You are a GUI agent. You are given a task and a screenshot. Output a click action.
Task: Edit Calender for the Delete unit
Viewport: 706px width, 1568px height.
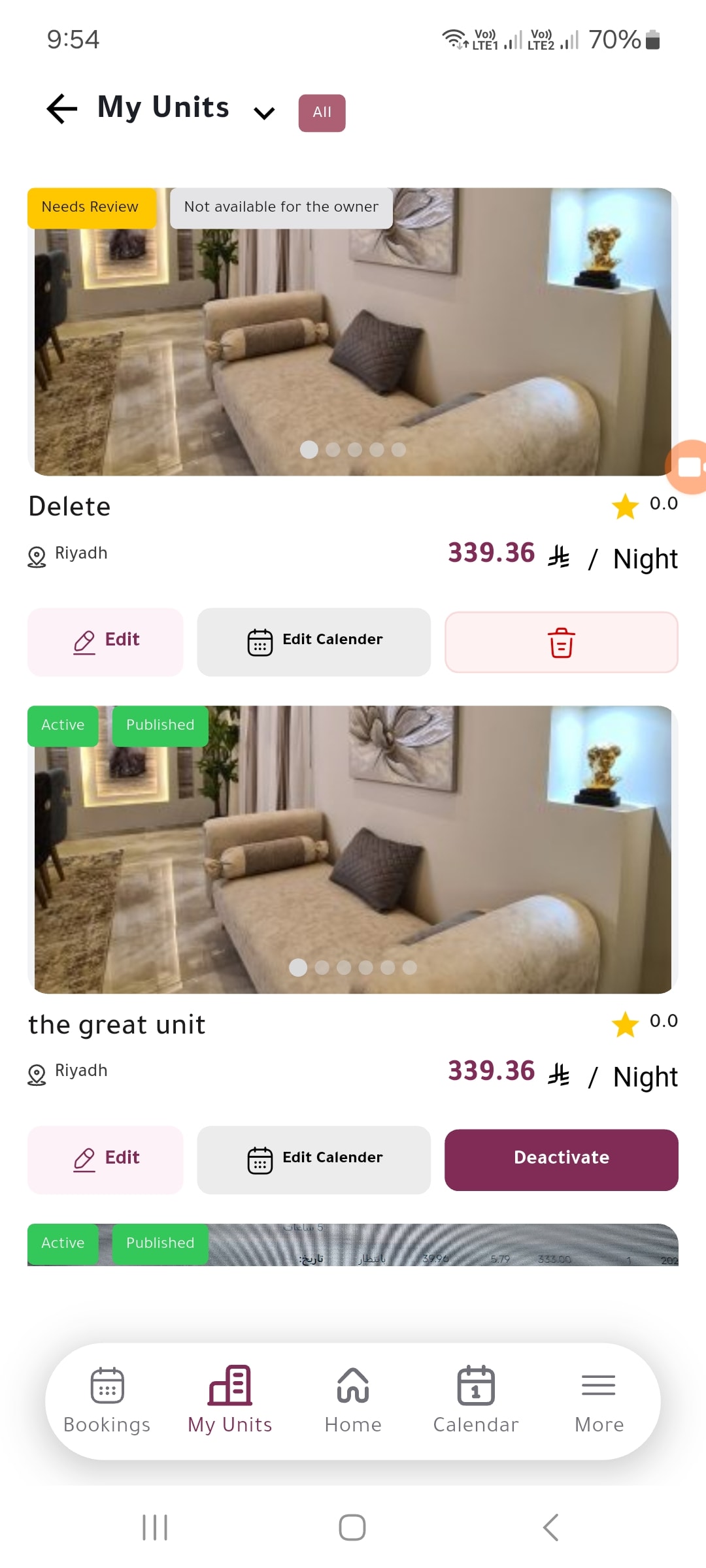click(x=314, y=642)
